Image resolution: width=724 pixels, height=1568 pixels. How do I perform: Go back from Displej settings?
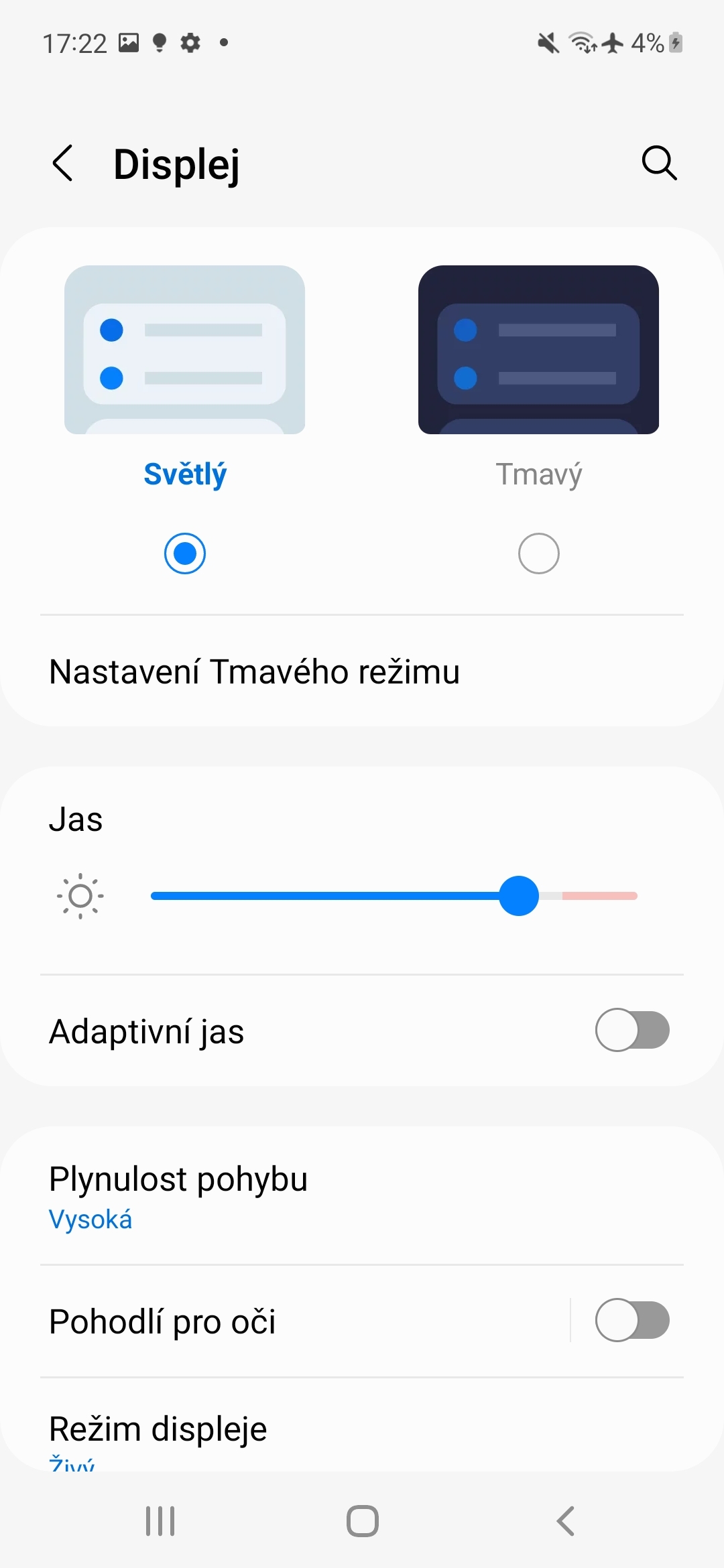coord(63,164)
